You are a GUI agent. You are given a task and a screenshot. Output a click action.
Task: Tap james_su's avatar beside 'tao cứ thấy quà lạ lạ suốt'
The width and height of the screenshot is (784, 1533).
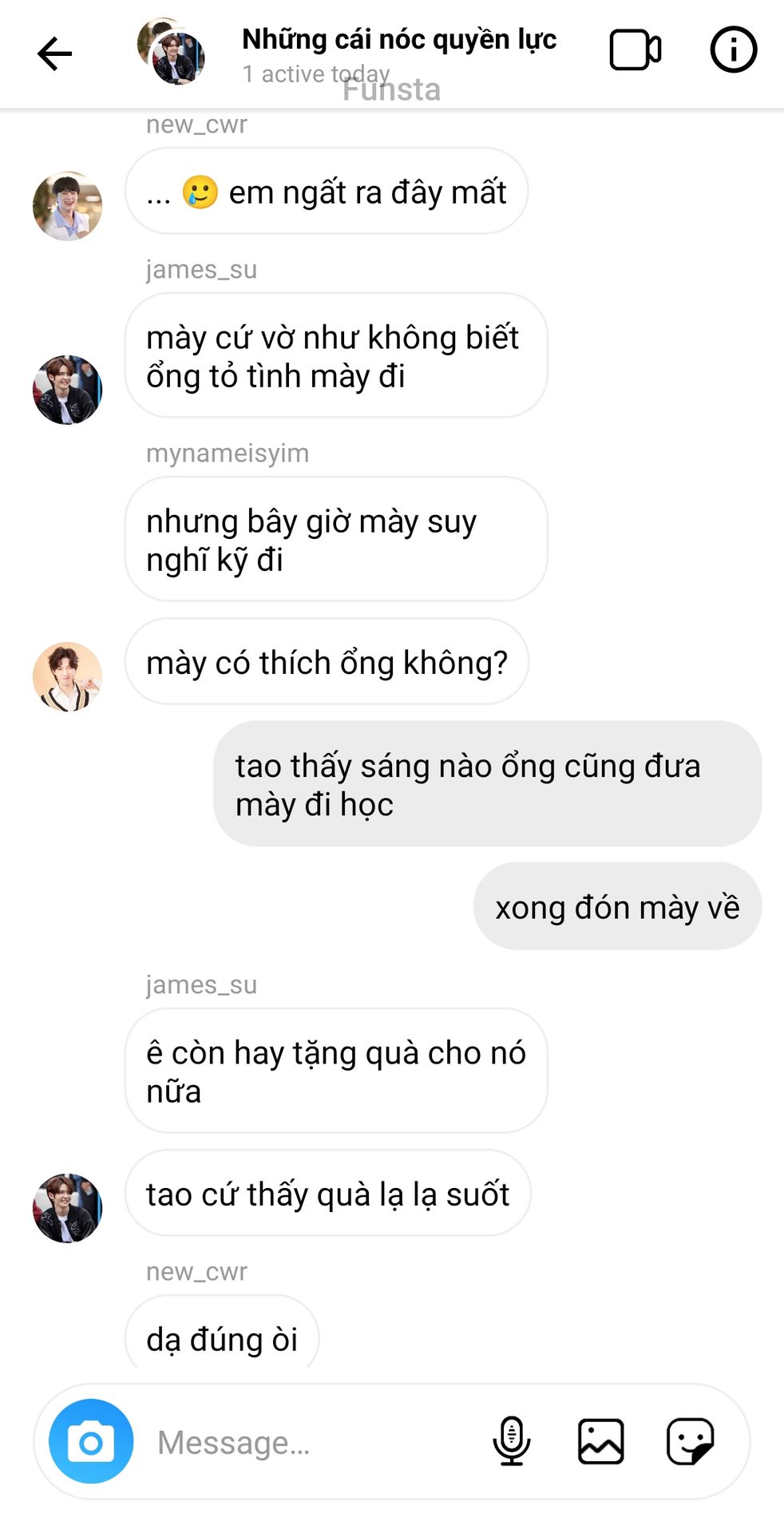tap(67, 1208)
